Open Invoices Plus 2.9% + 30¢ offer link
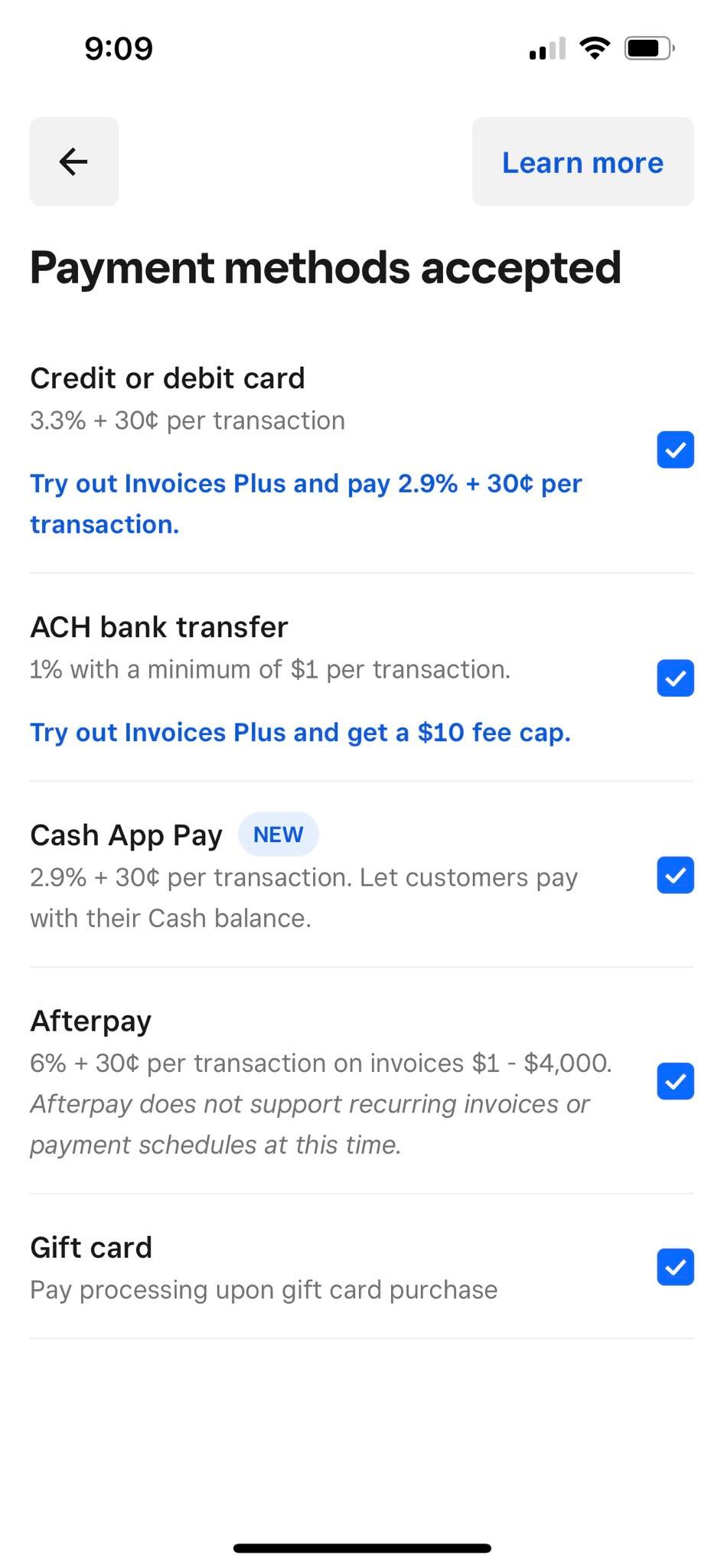 click(306, 504)
